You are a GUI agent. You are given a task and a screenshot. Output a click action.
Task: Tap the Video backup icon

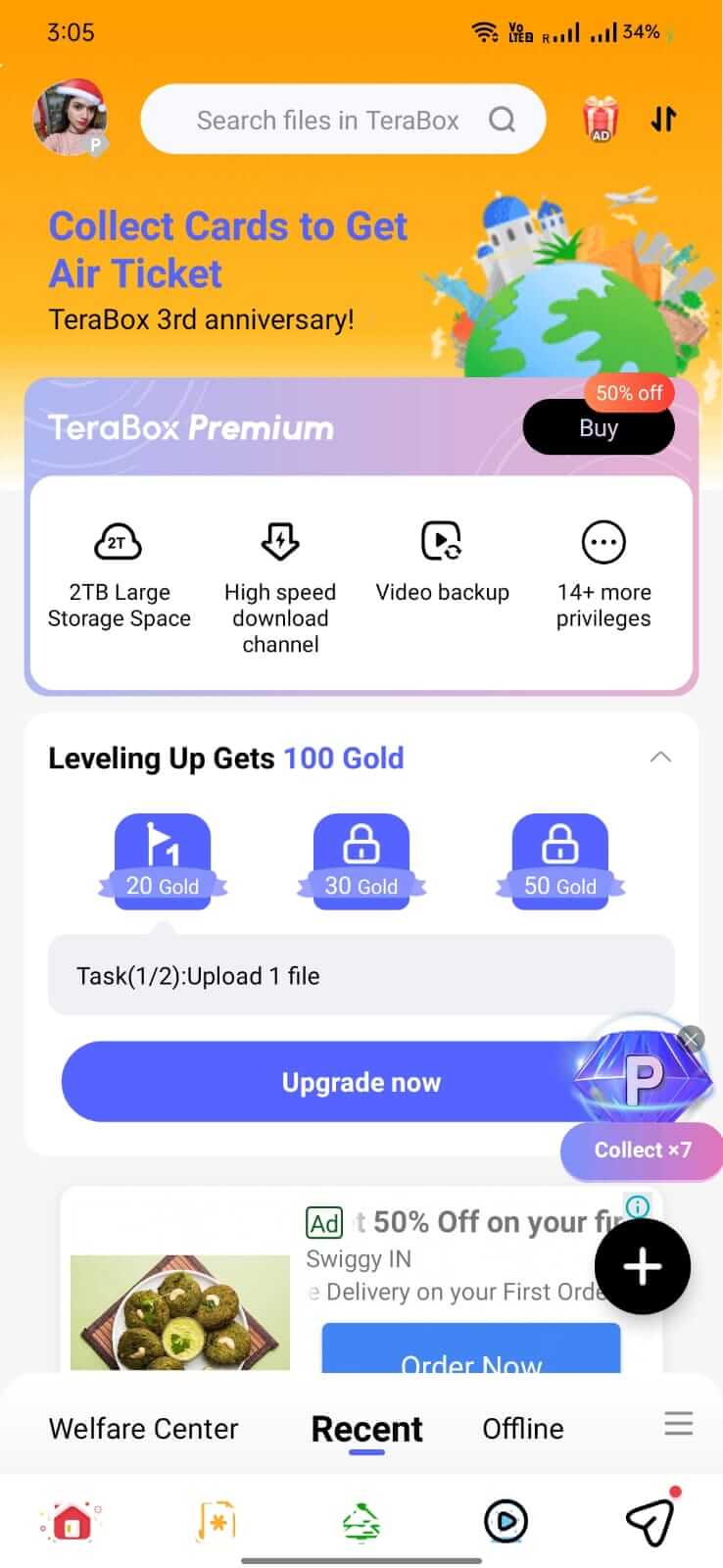click(442, 542)
